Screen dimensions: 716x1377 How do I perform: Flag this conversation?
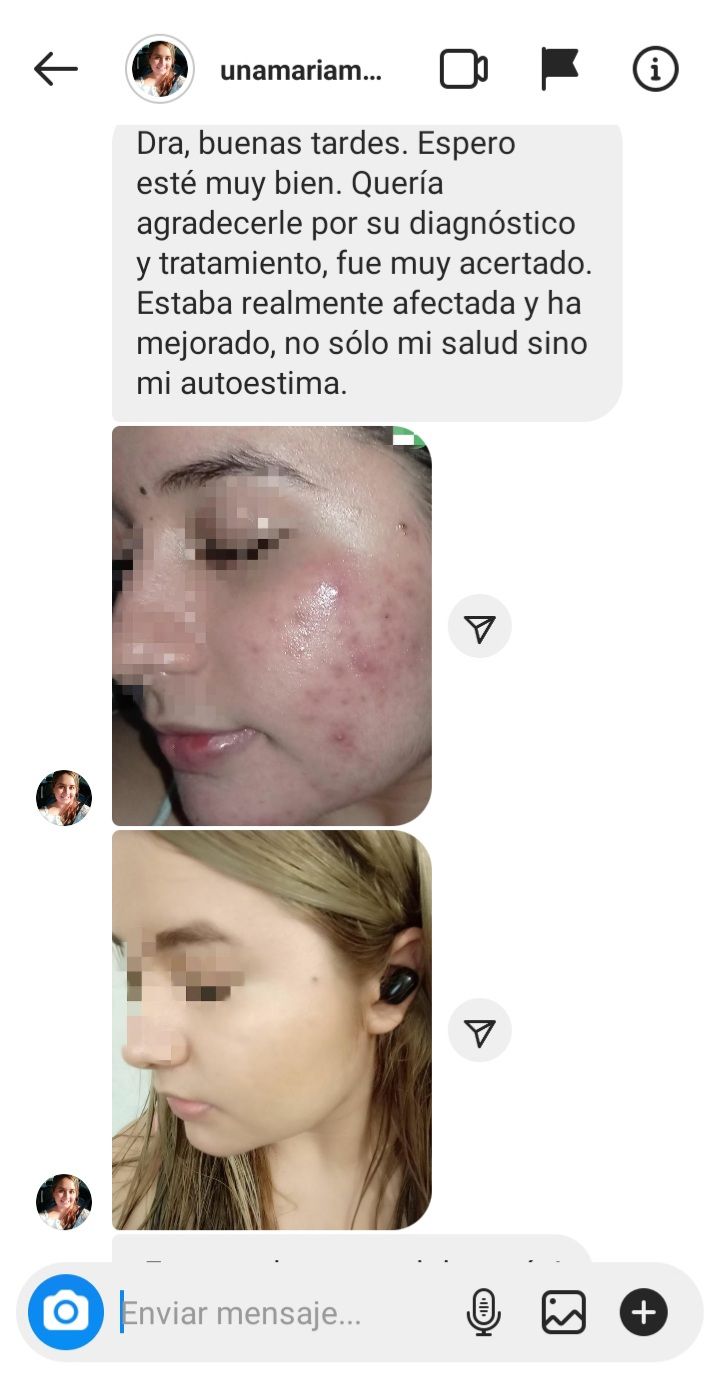[559, 69]
